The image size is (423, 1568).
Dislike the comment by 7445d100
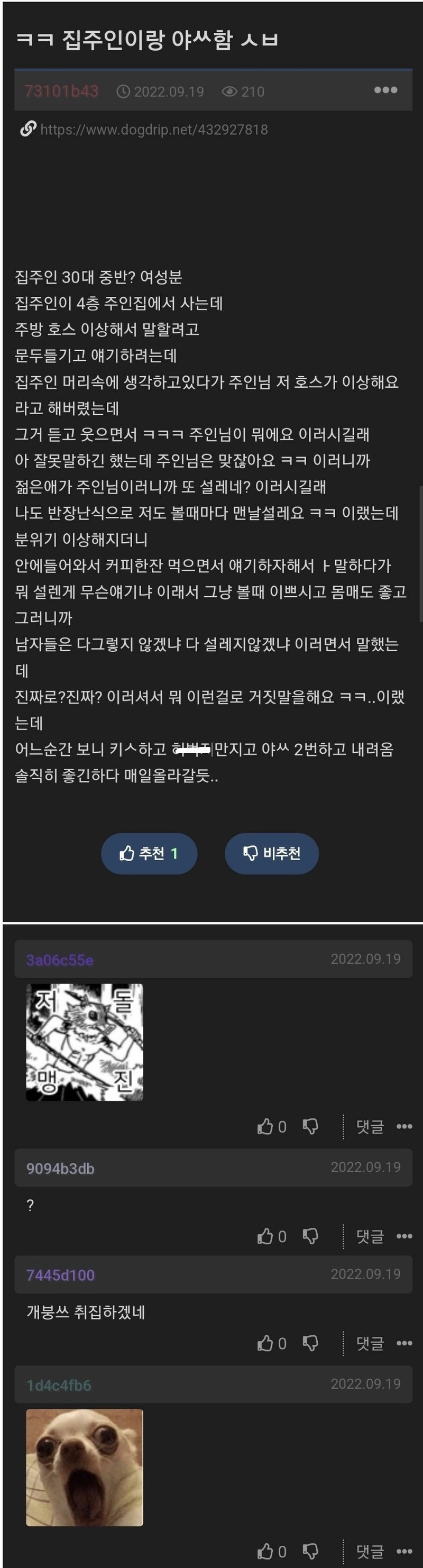pos(310,1343)
